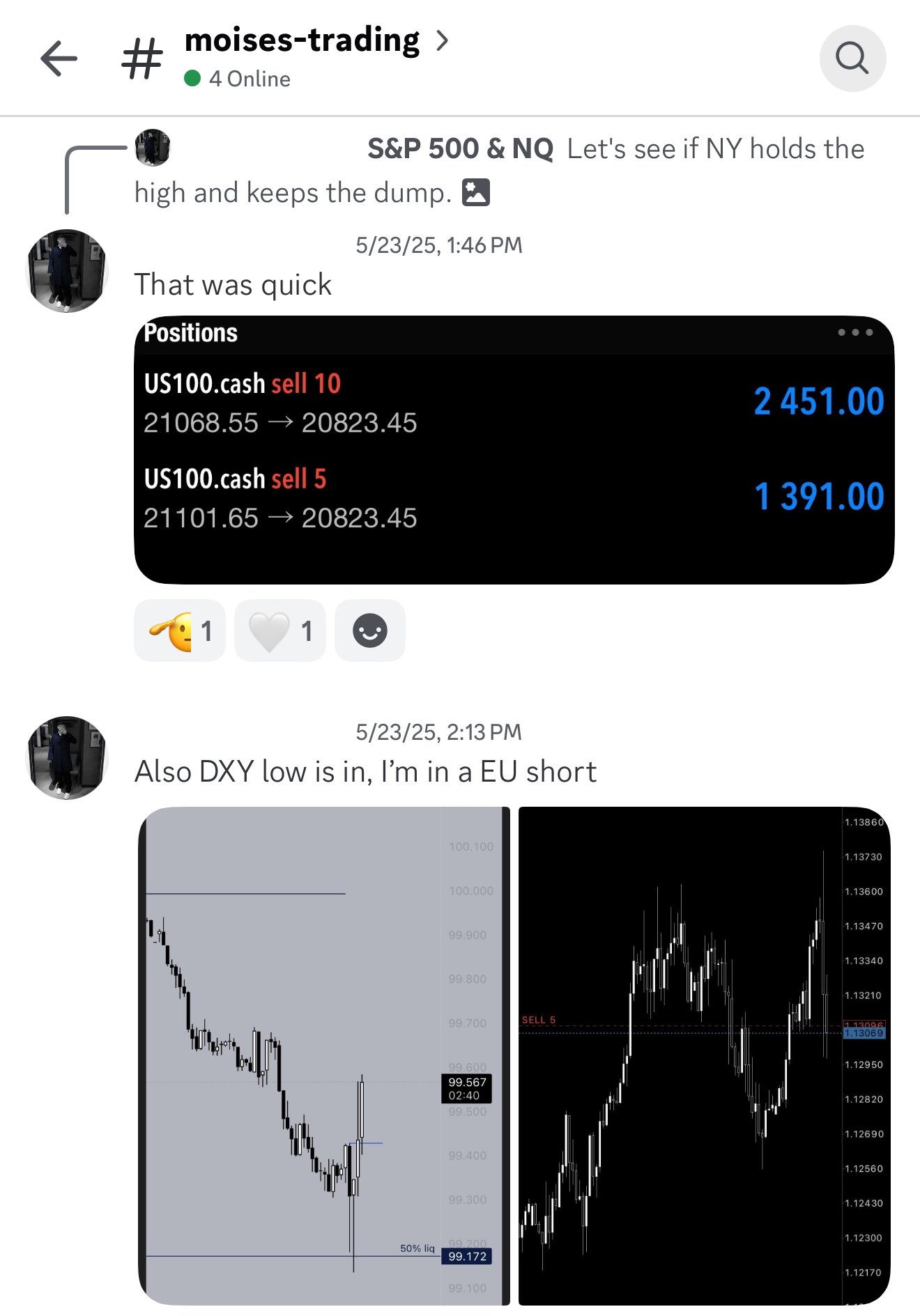Image resolution: width=920 pixels, height=1316 pixels.
Task: Go back from the moises-trading channel
Action: 59,58
